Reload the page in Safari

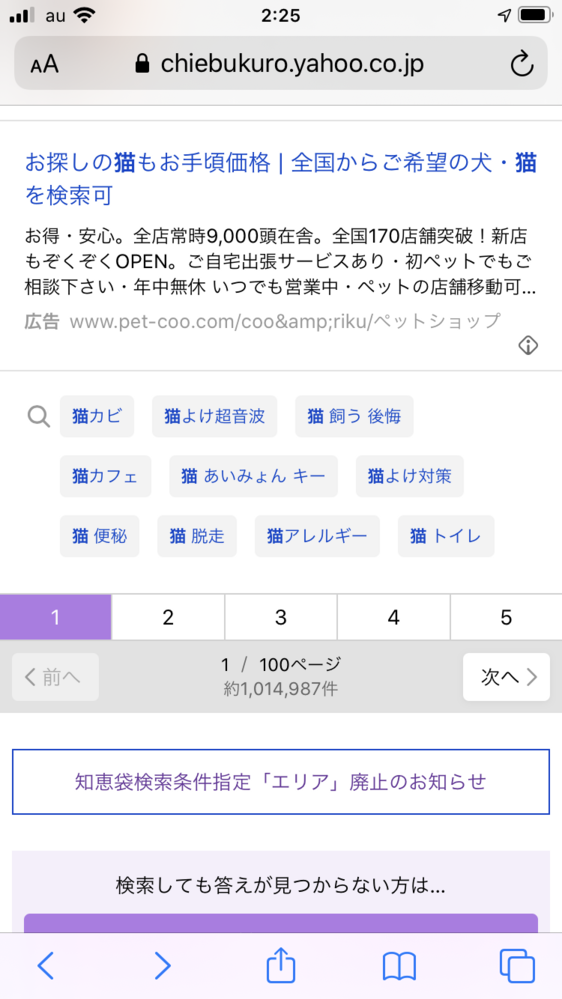click(522, 64)
